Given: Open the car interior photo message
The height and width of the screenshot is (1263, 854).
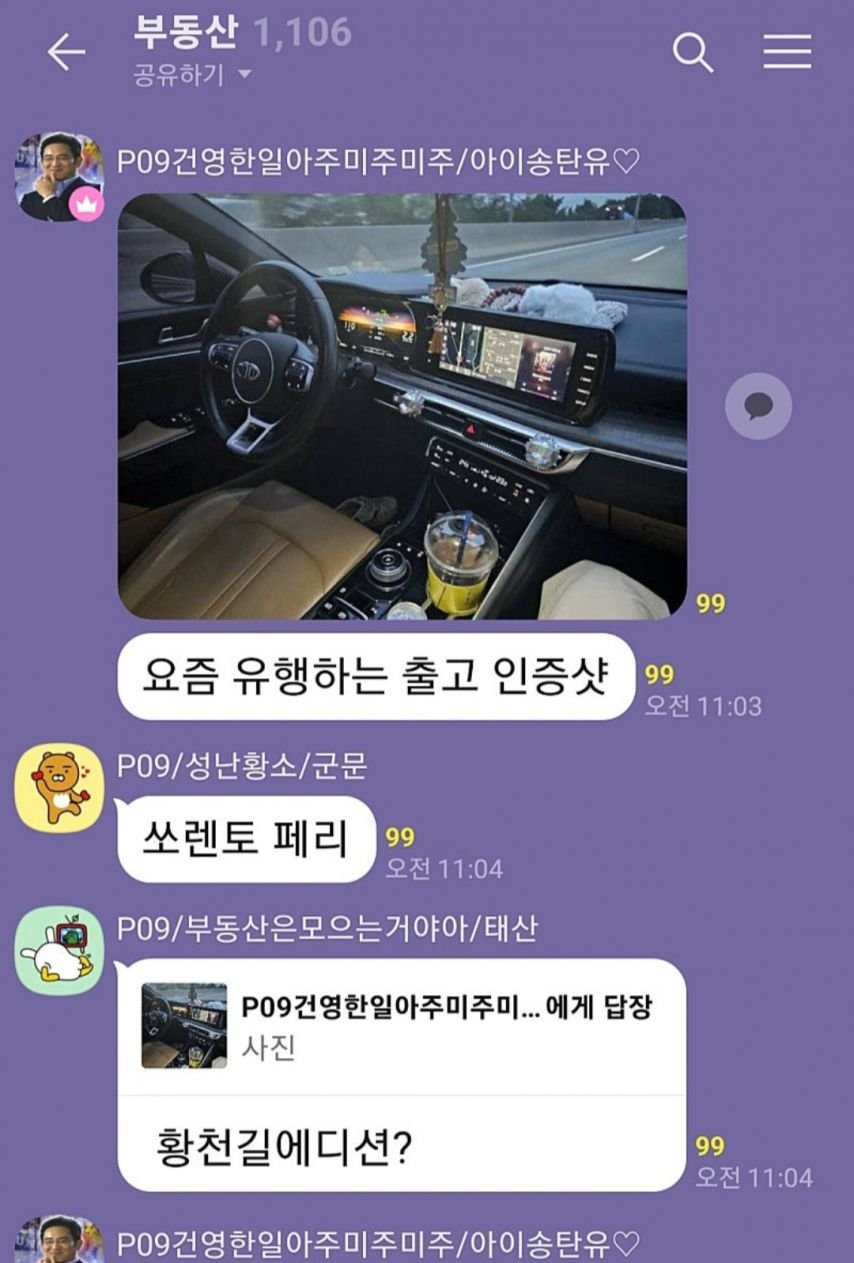Looking at the screenshot, I should pos(402,405).
